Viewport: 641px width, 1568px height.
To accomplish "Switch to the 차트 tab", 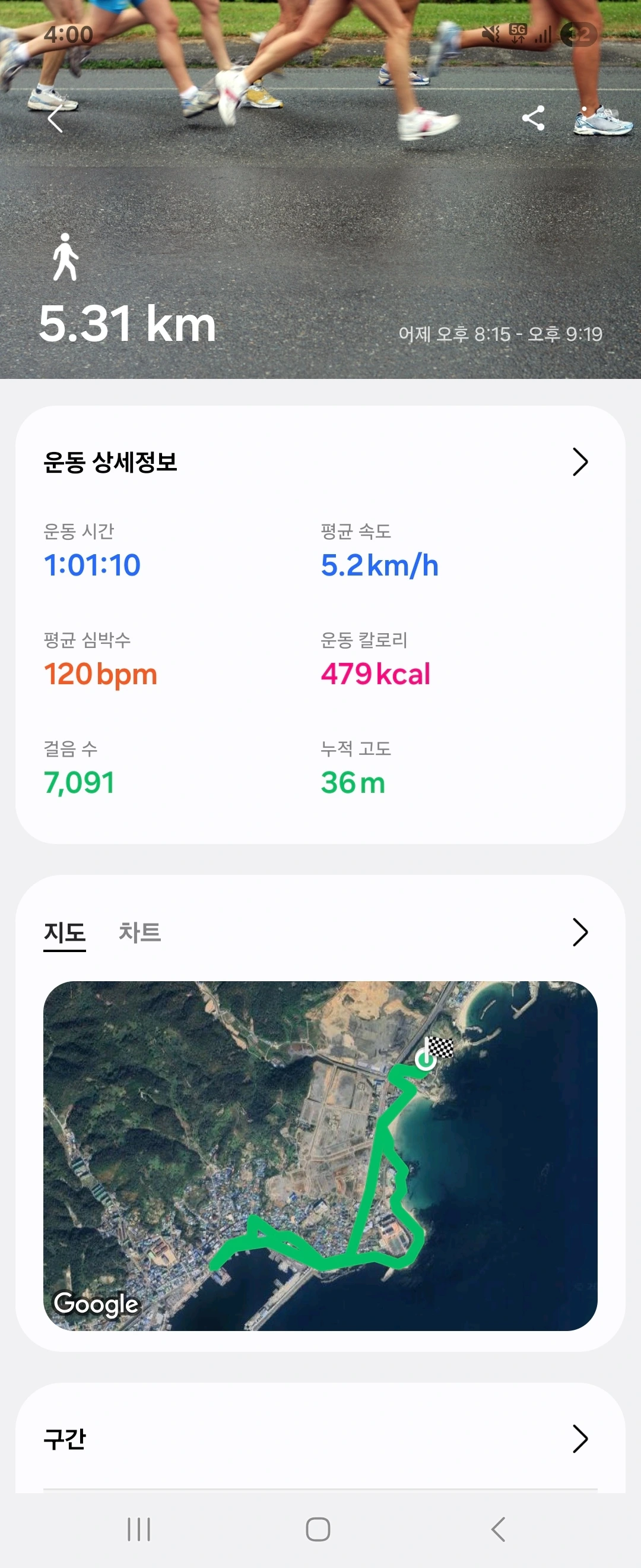I will click(x=139, y=932).
